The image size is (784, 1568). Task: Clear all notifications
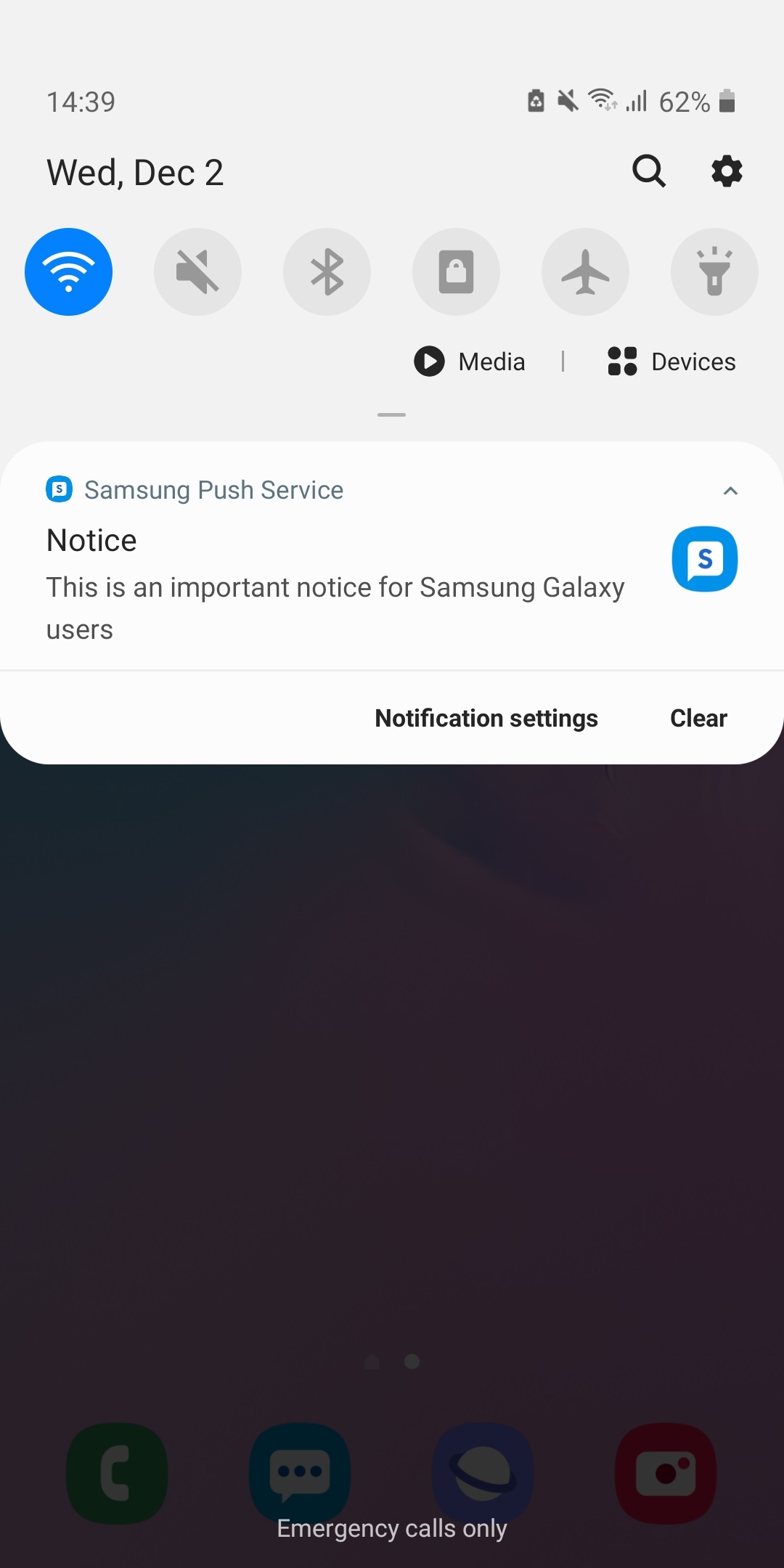[698, 718]
